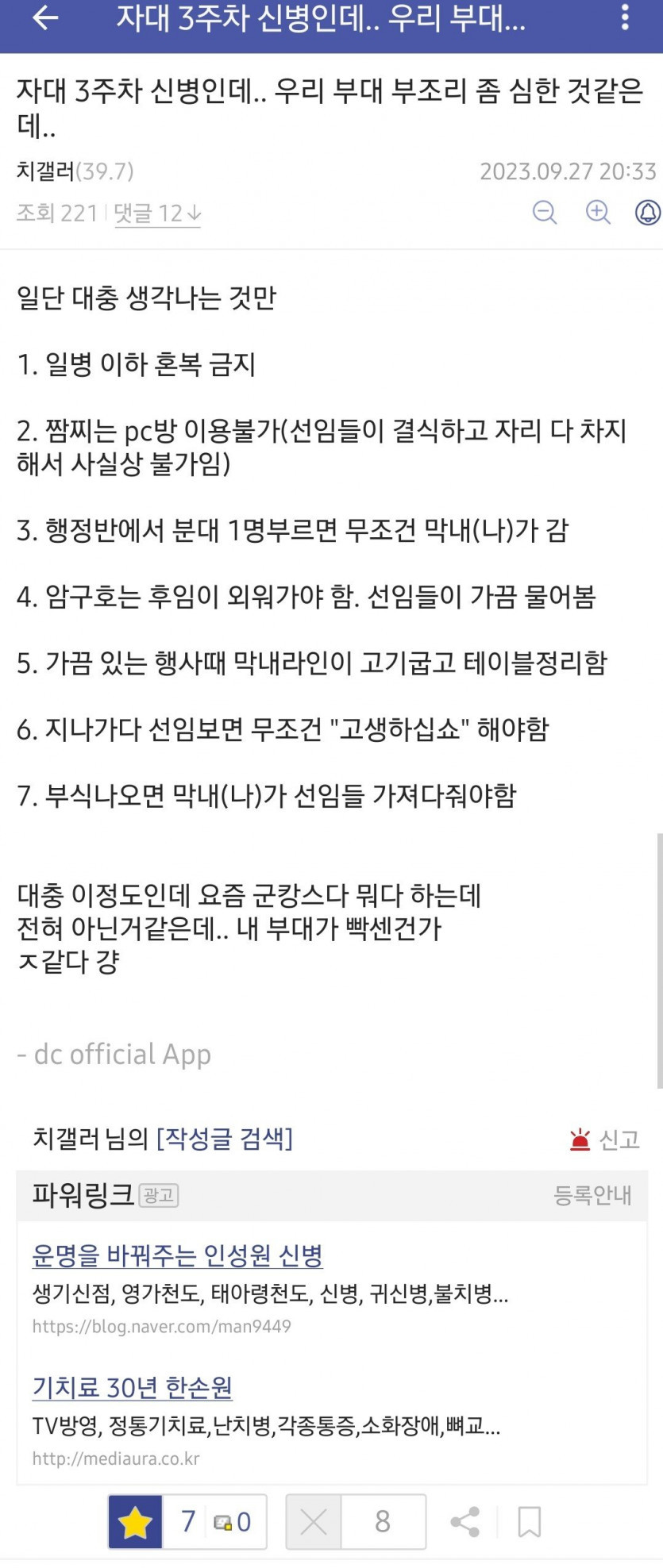Viewport: 663px width, 1568px height.
Task: Open ad link 운명을 바꿔주는 인성원 신병
Action: click(x=177, y=1255)
